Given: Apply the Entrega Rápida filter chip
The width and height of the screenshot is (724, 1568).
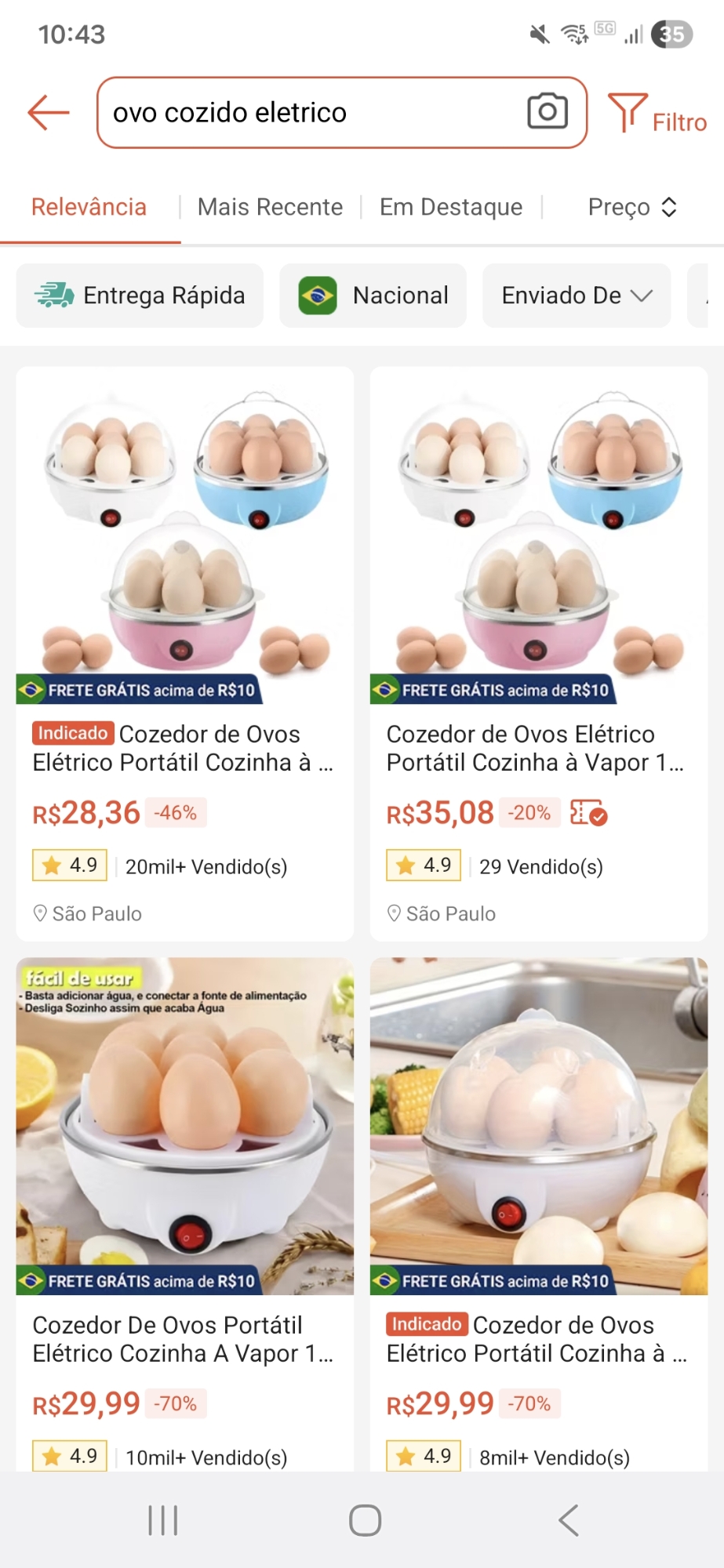Looking at the screenshot, I should click(x=140, y=296).
